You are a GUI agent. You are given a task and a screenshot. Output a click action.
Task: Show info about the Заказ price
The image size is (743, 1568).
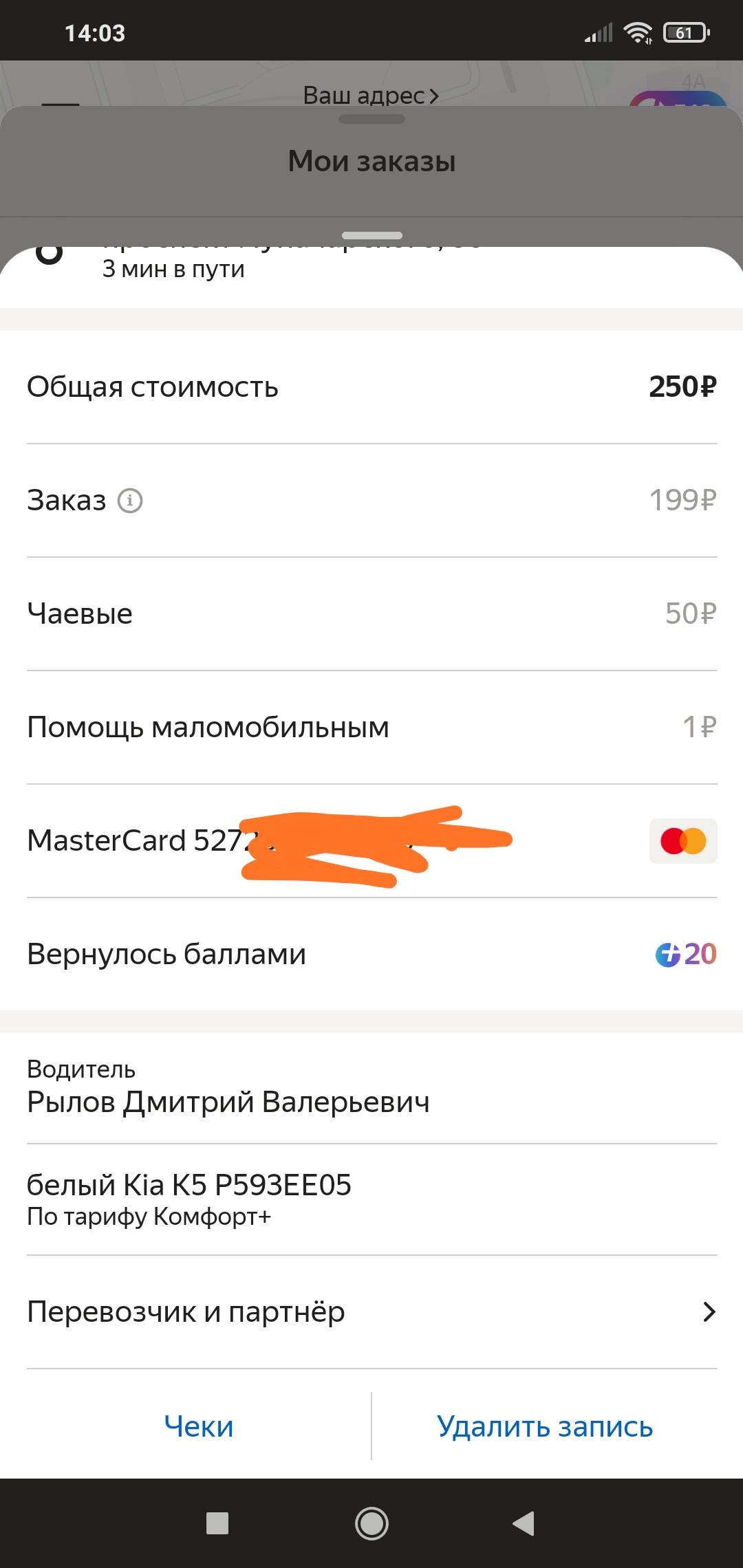[130, 501]
